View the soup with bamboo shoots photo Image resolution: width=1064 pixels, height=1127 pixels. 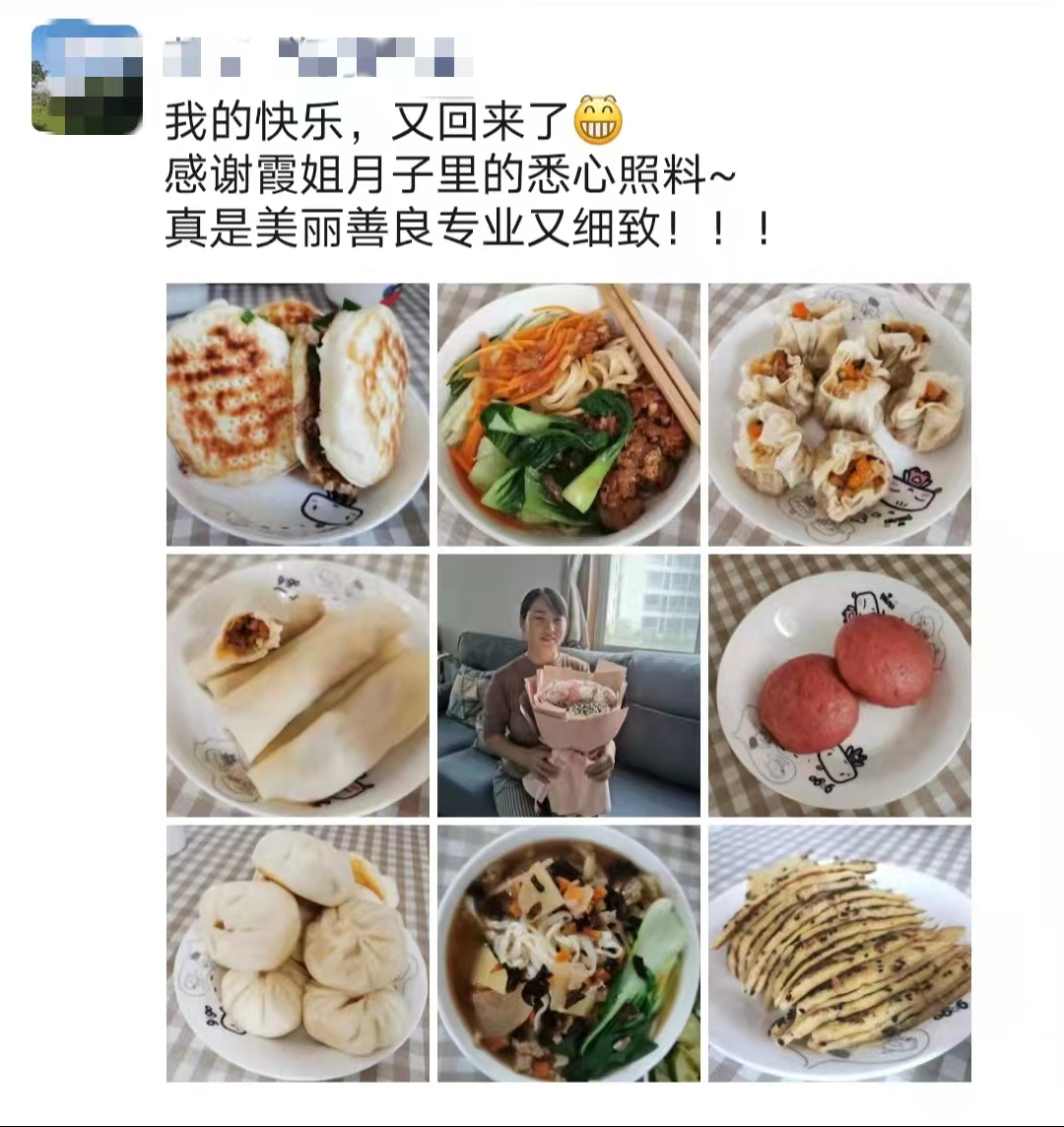click(x=568, y=953)
